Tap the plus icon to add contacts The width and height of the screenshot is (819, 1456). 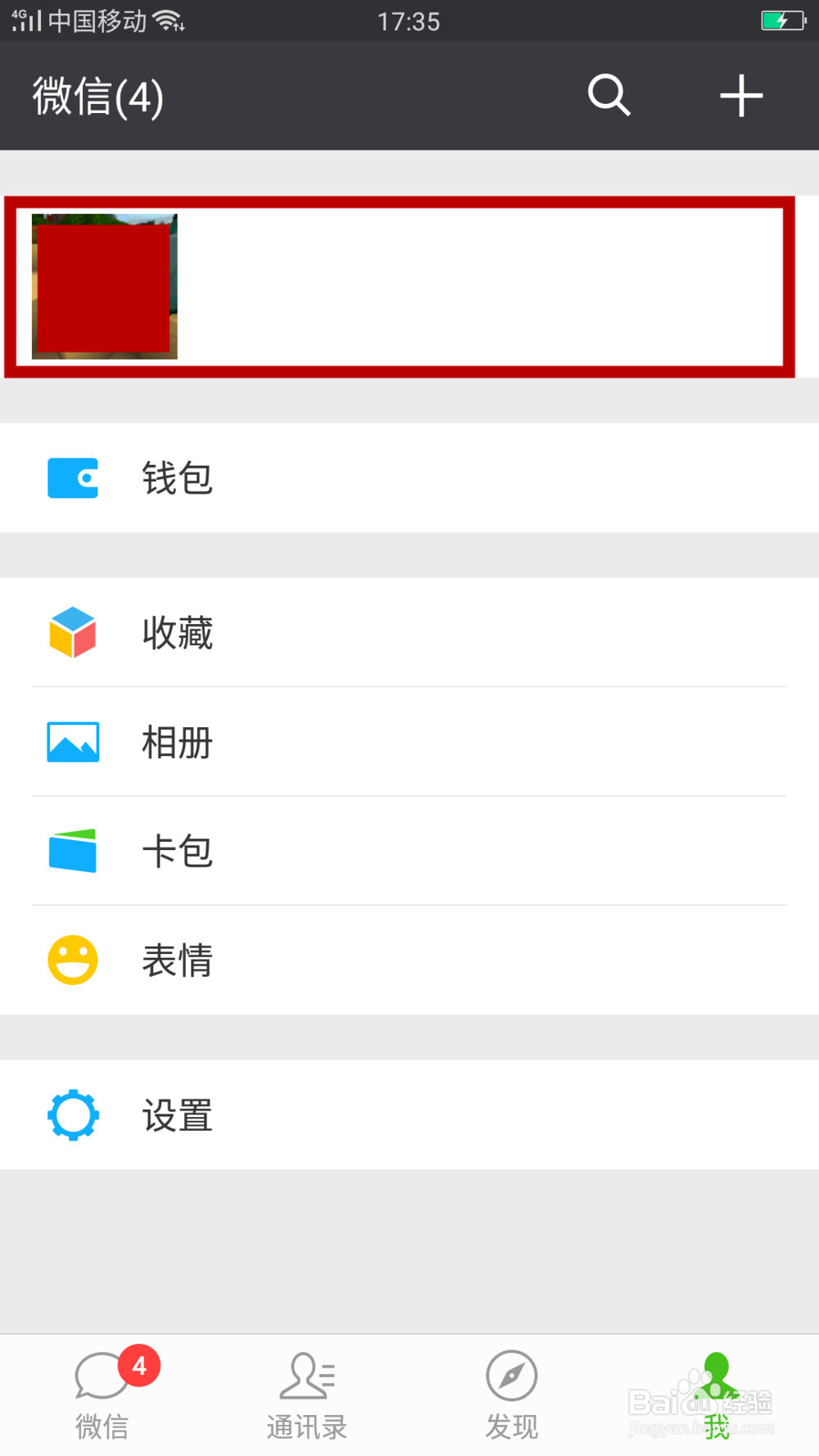740,96
